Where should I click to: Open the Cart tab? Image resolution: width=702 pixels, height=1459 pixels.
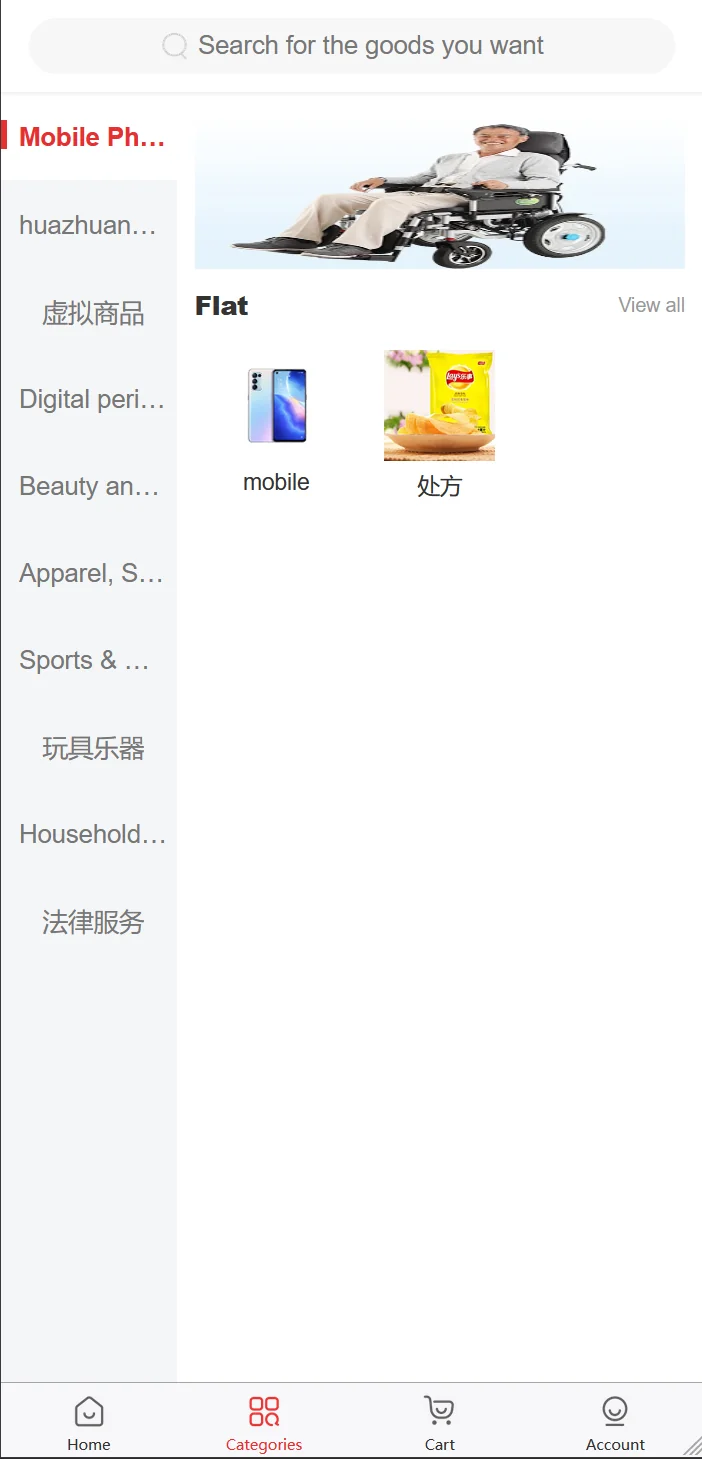click(439, 1422)
